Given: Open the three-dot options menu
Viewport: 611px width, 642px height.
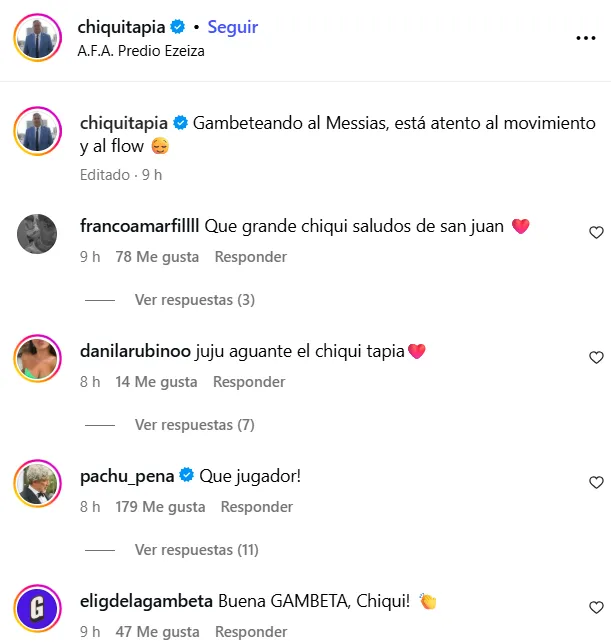Looking at the screenshot, I should (x=586, y=38).
